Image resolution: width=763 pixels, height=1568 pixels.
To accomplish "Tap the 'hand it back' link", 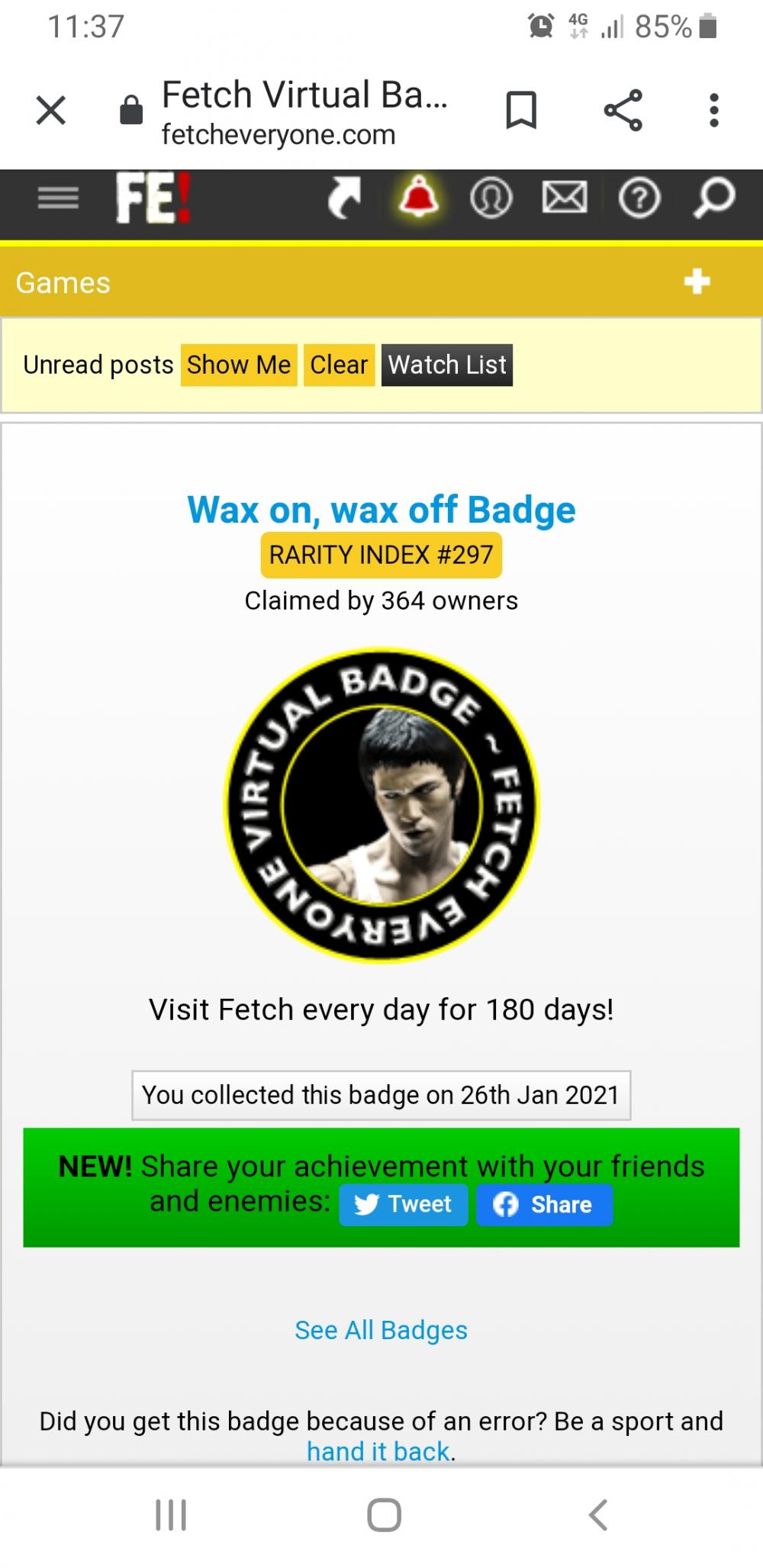I will tap(378, 1451).
